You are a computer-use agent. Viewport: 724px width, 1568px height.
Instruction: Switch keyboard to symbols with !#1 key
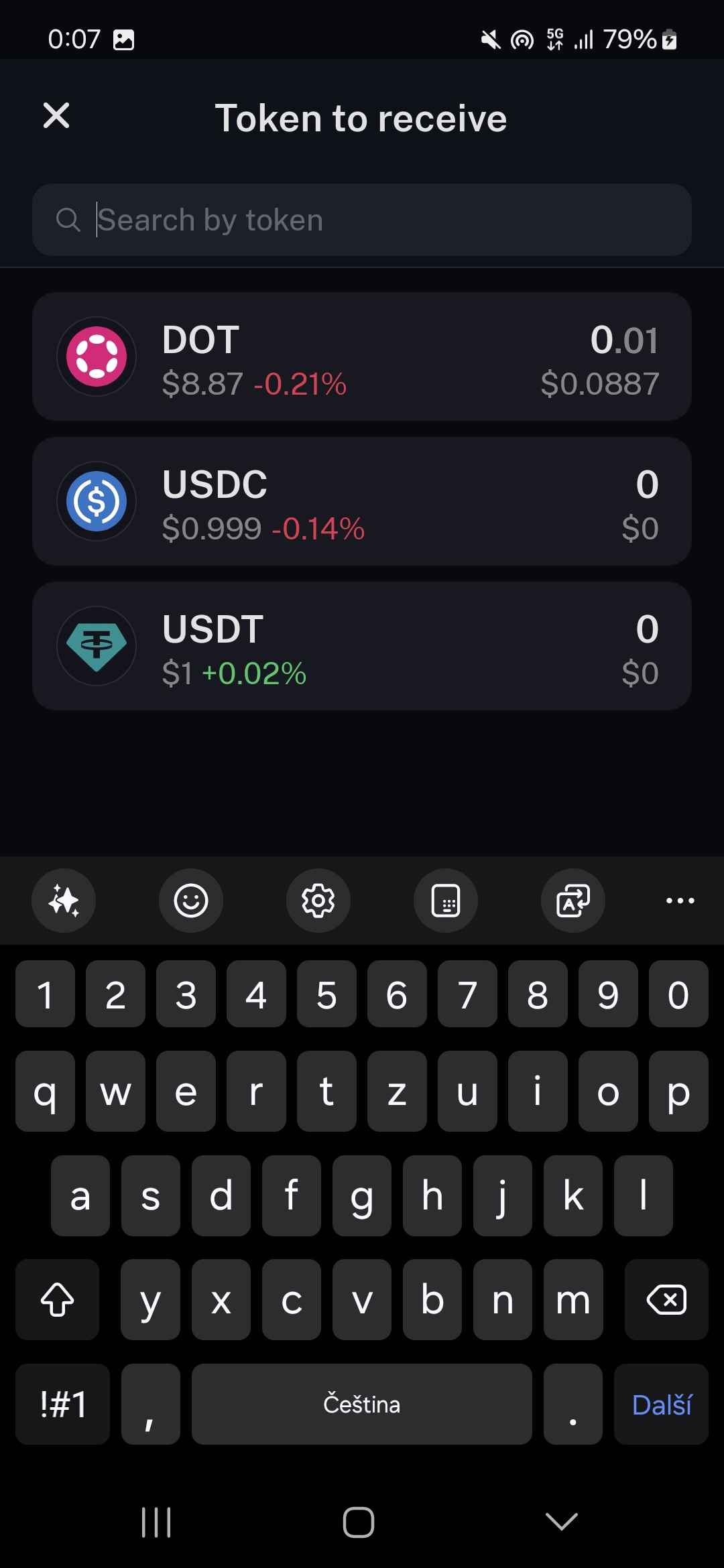pyautogui.click(x=63, y=1404)
